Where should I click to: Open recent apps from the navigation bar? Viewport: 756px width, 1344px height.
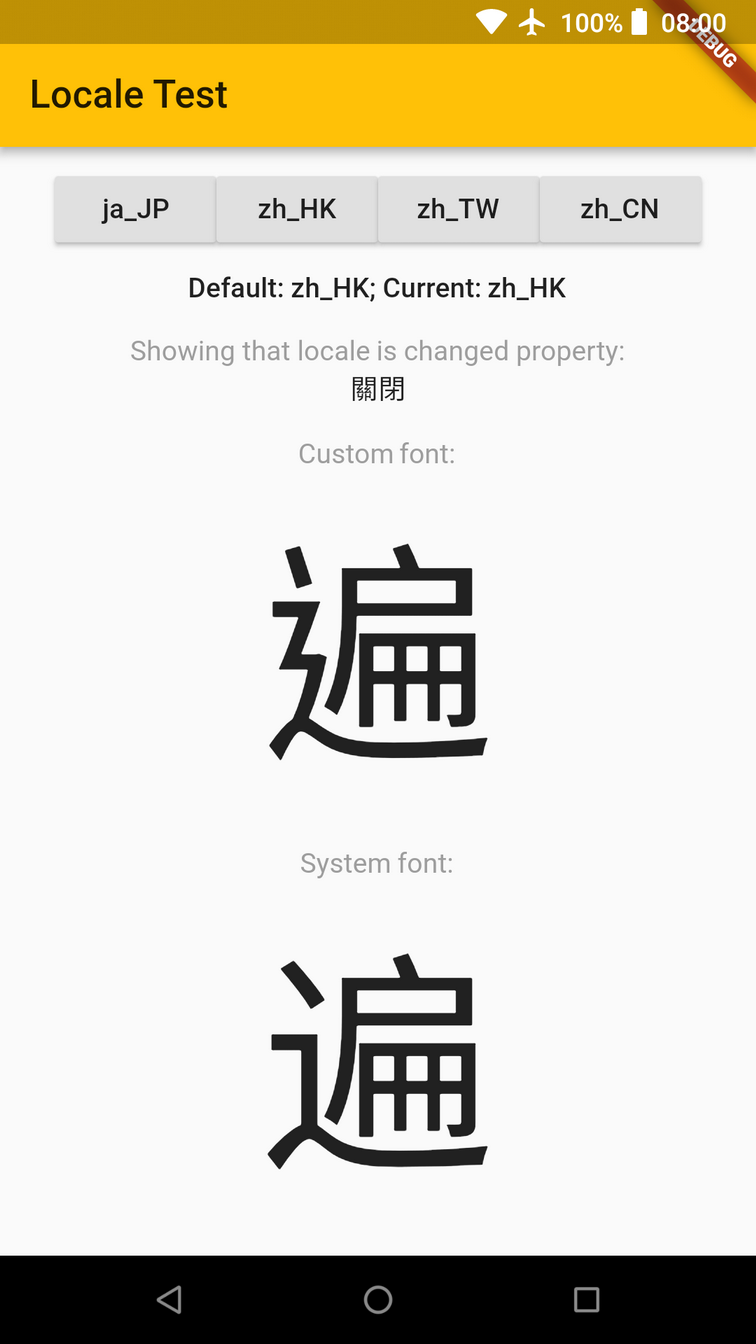(586, 1299)
